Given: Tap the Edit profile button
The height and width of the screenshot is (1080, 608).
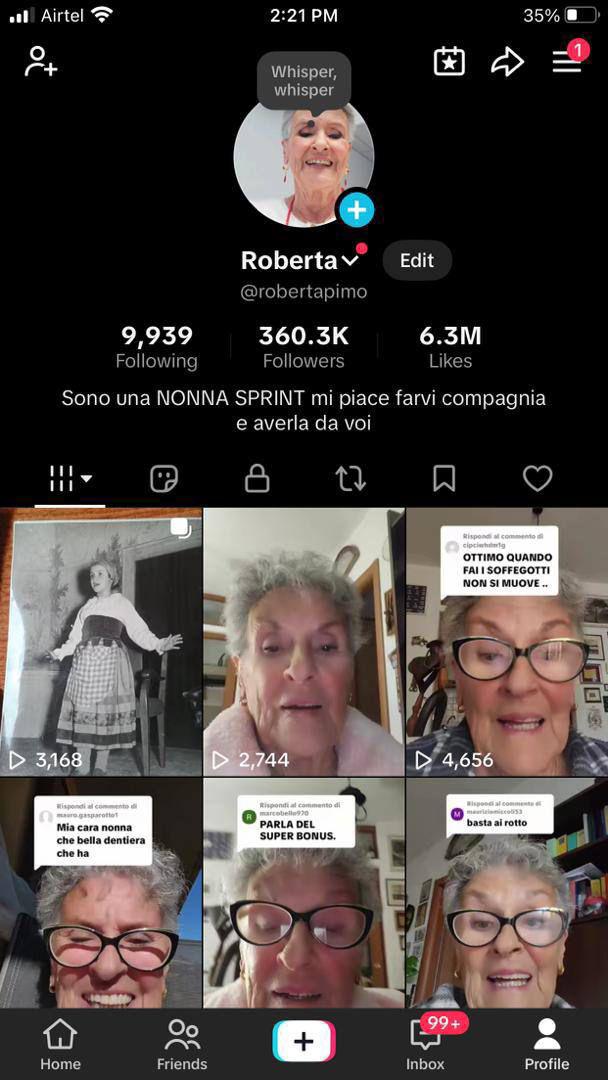Looking at the screenshot, I should click(417, 261).
